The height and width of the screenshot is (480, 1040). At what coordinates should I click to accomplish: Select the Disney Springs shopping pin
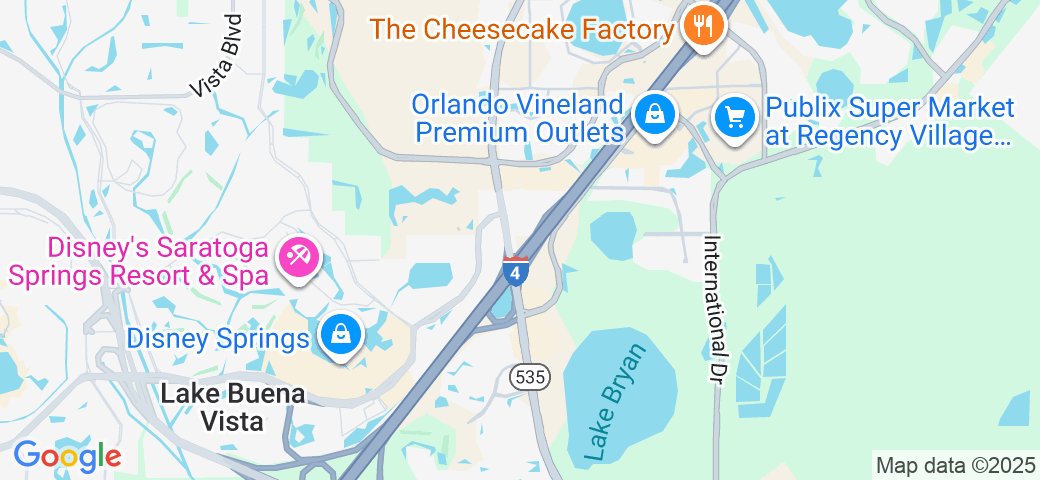[x=341, y=337]
